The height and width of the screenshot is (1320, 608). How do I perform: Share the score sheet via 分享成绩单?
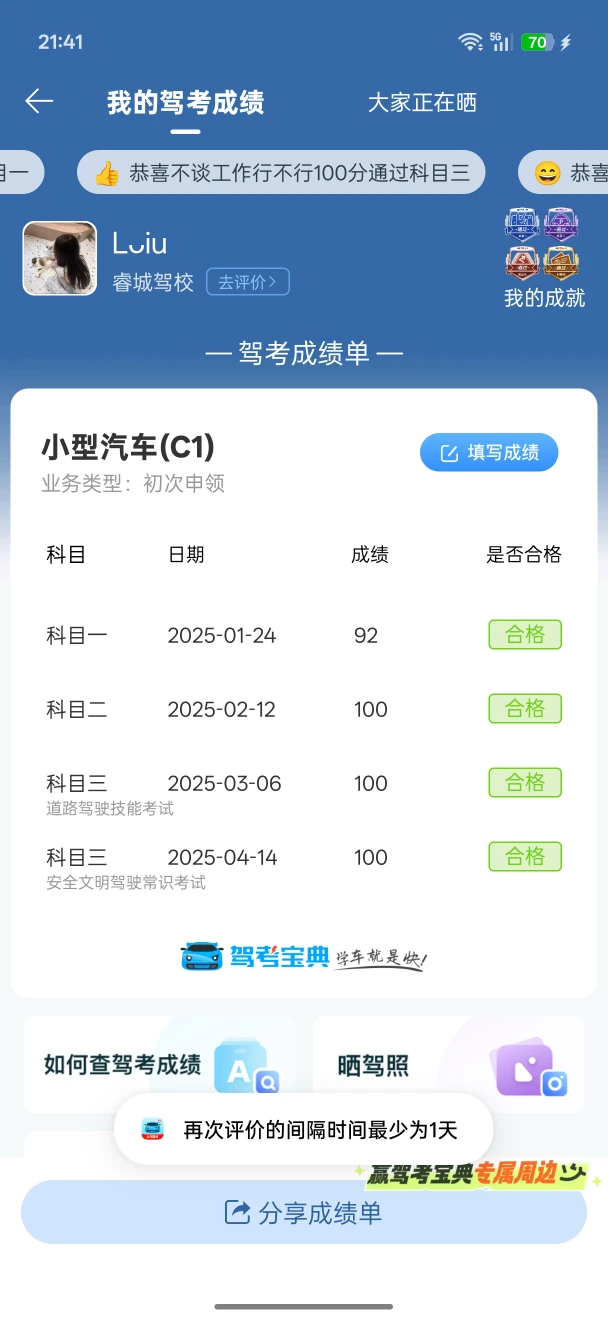304,1212
